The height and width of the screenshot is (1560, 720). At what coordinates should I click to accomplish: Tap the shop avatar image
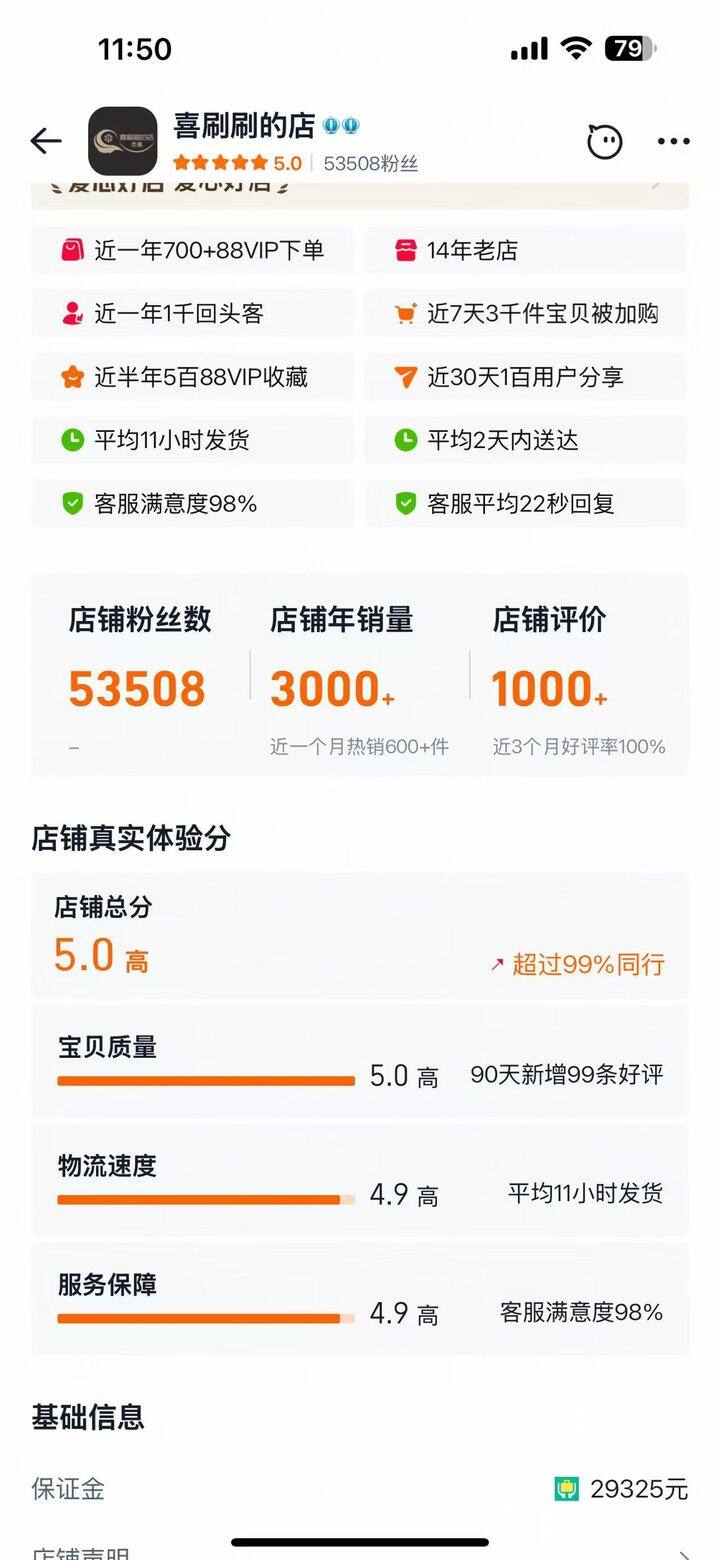(123, 141)
